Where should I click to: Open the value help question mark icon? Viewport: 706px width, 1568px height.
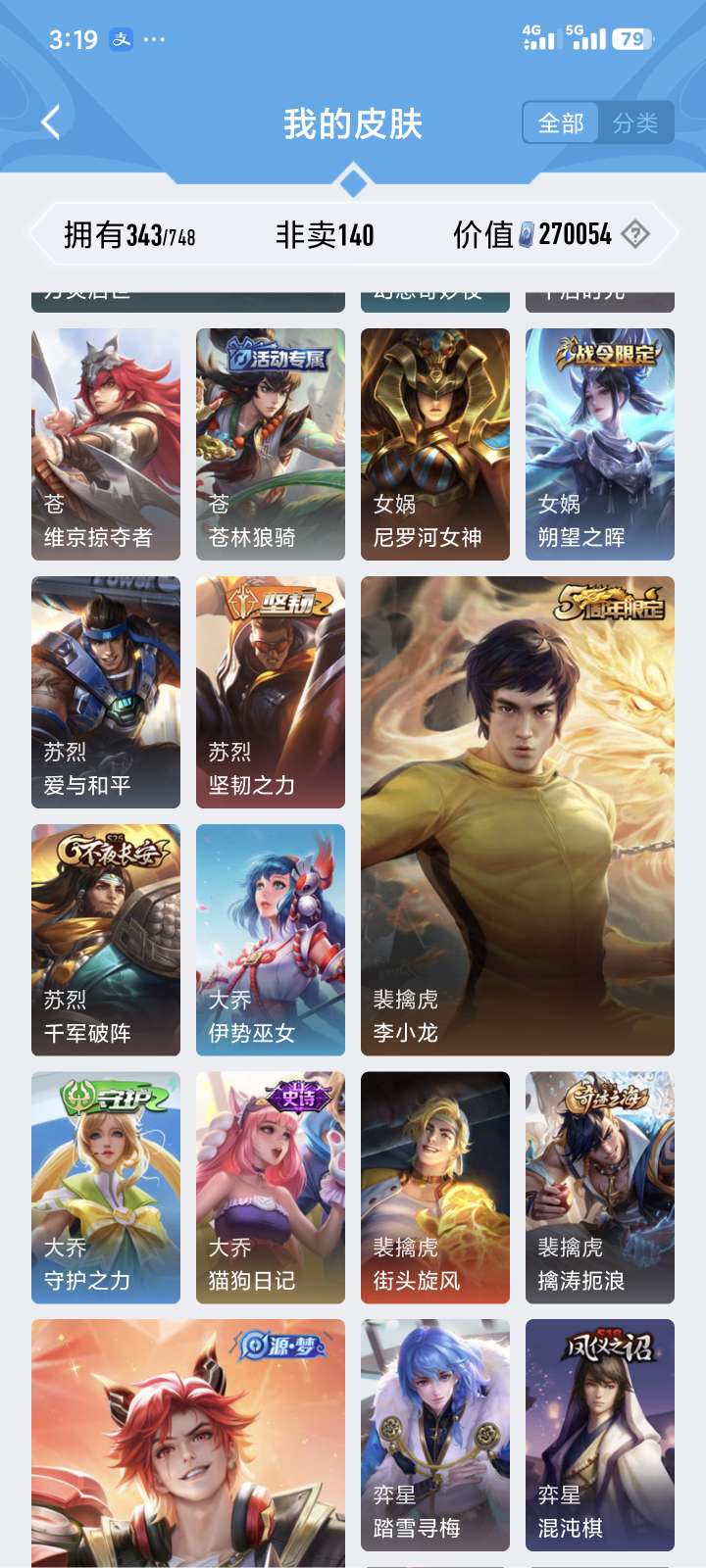635,234
